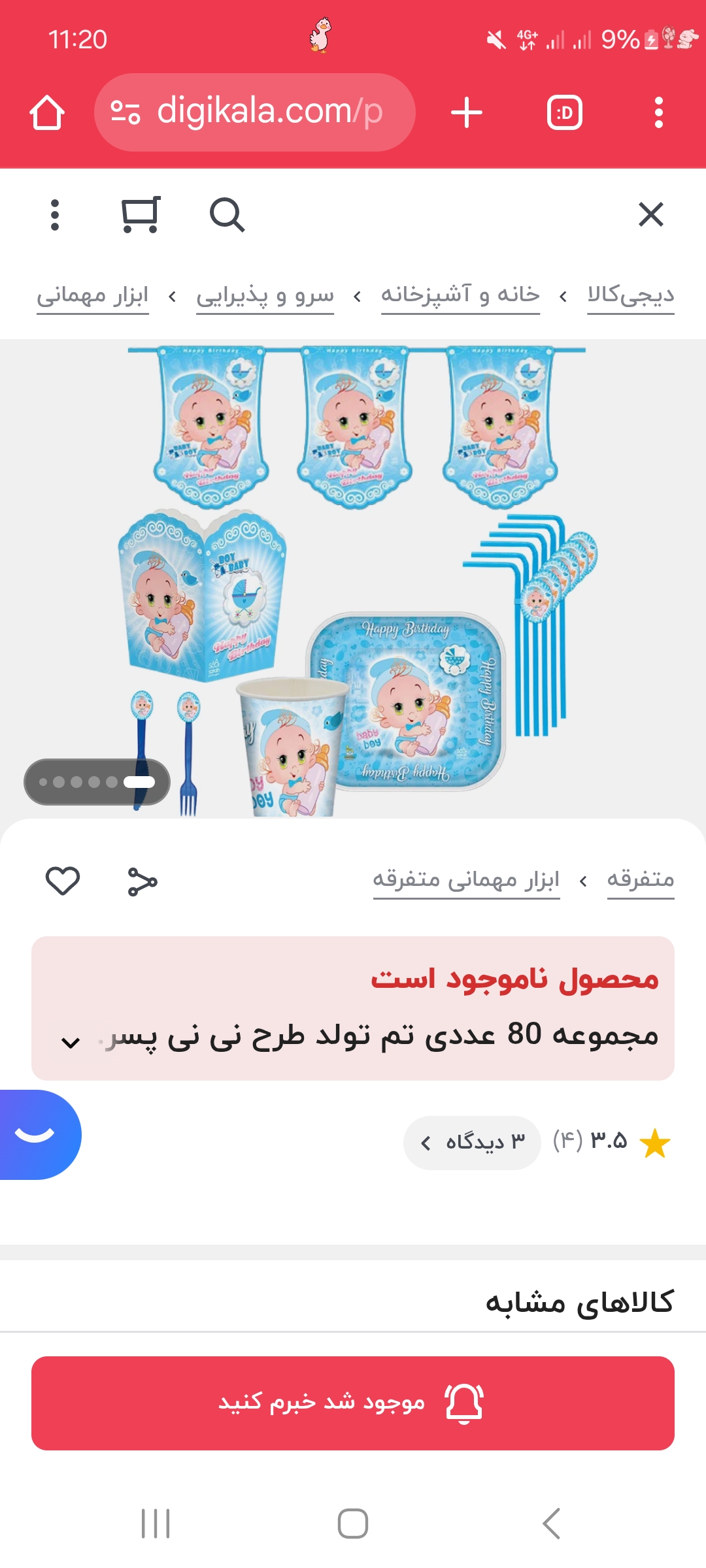The width and height of the screenshot is (706, 1568).
Task: Tap موجود شد خبرم کنید button
Action: (353, 1403)
